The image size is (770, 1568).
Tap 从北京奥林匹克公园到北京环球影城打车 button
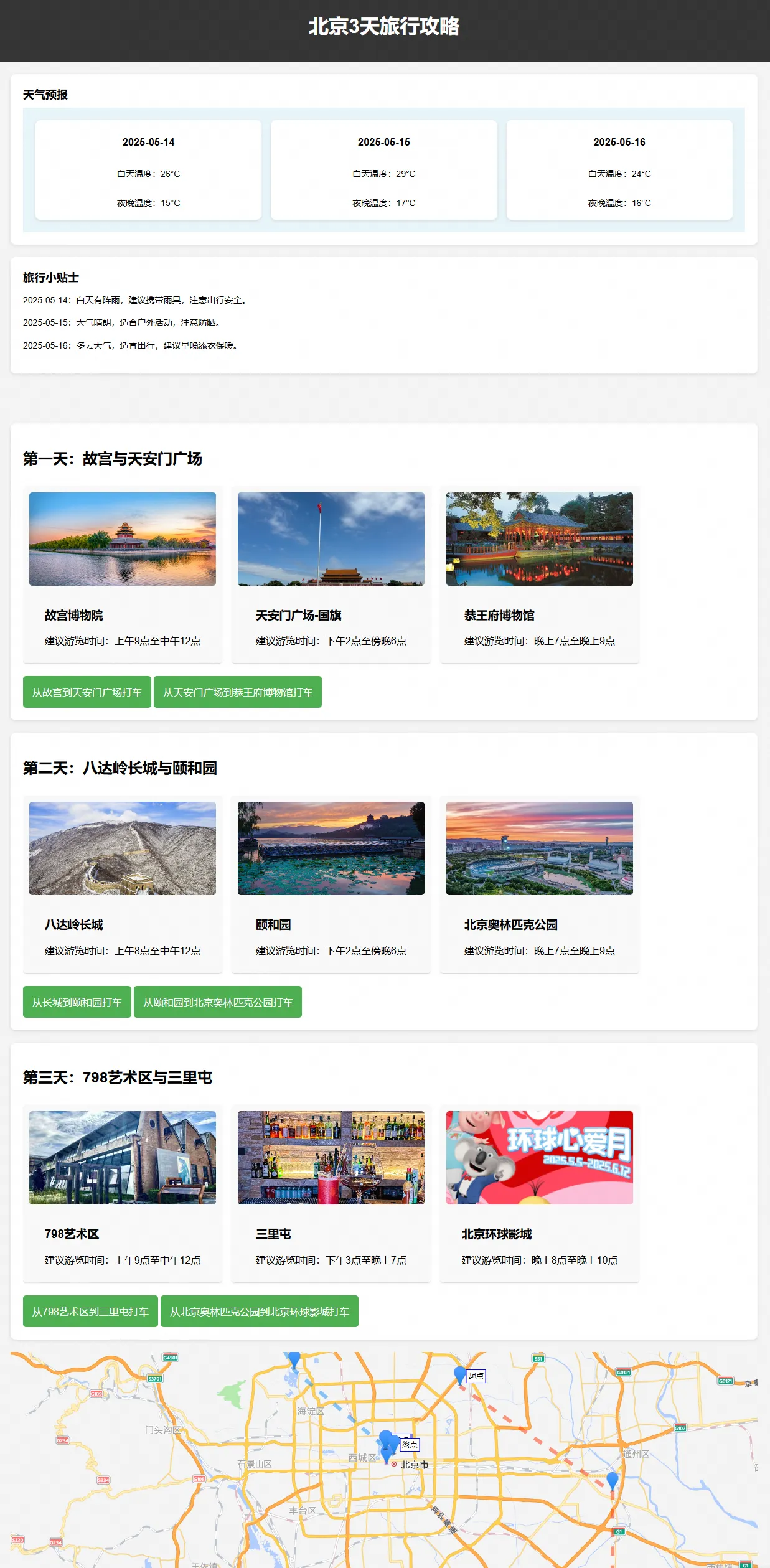pos(259,1312)
